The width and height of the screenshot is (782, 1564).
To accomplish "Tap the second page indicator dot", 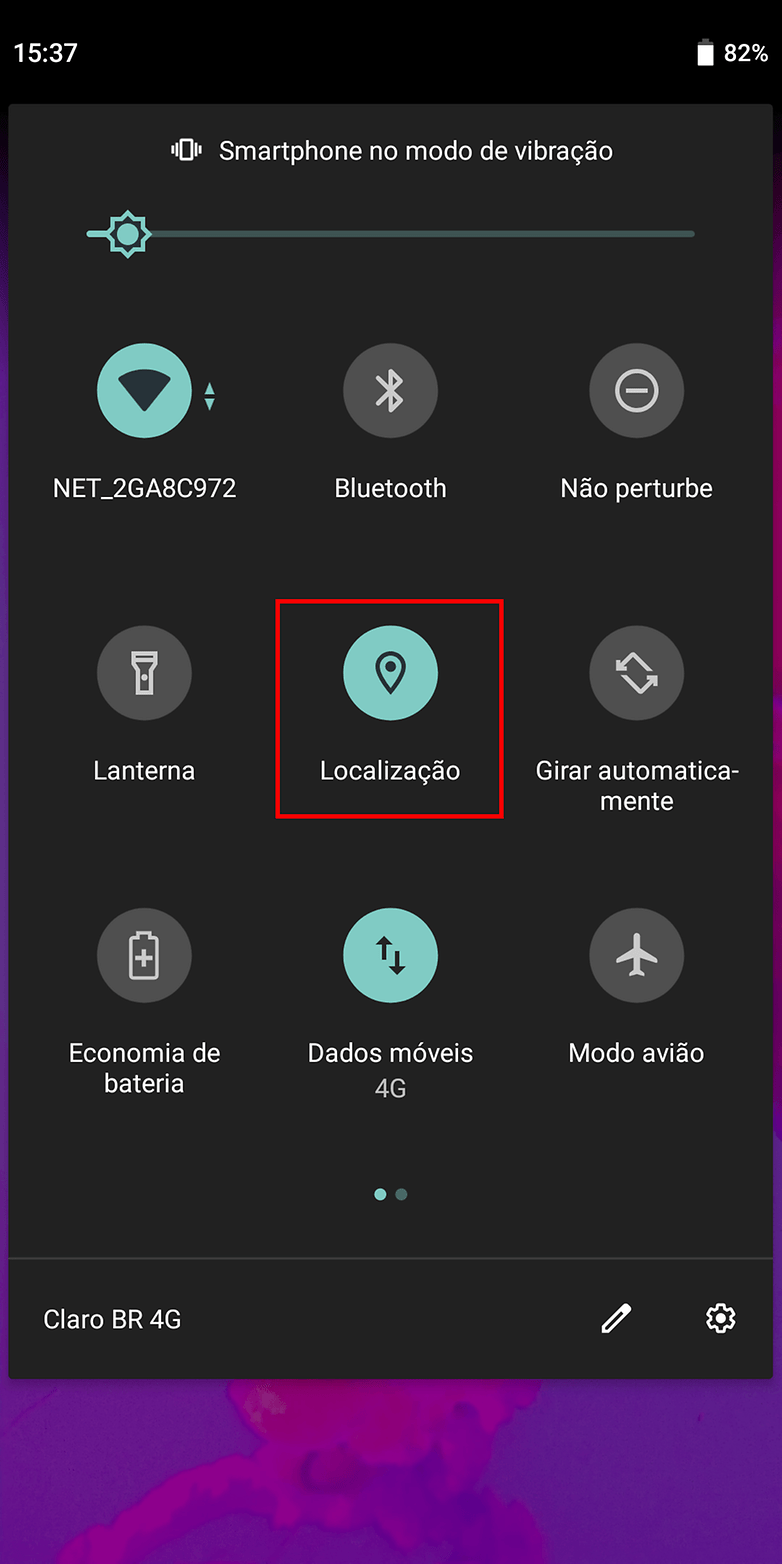I will (402, 1194).
